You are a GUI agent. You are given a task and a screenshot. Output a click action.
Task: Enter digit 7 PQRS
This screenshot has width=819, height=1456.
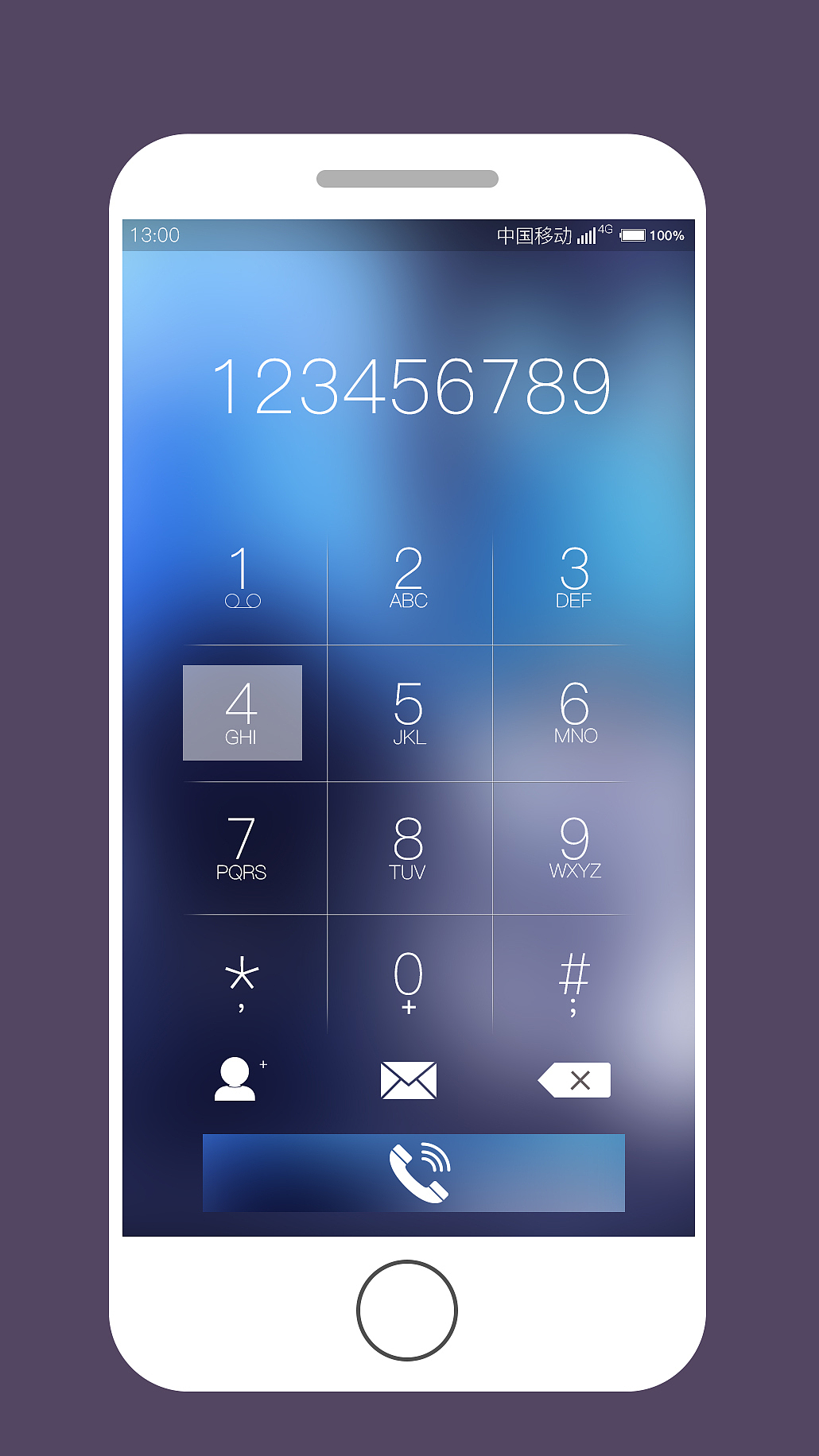point(242,848)
